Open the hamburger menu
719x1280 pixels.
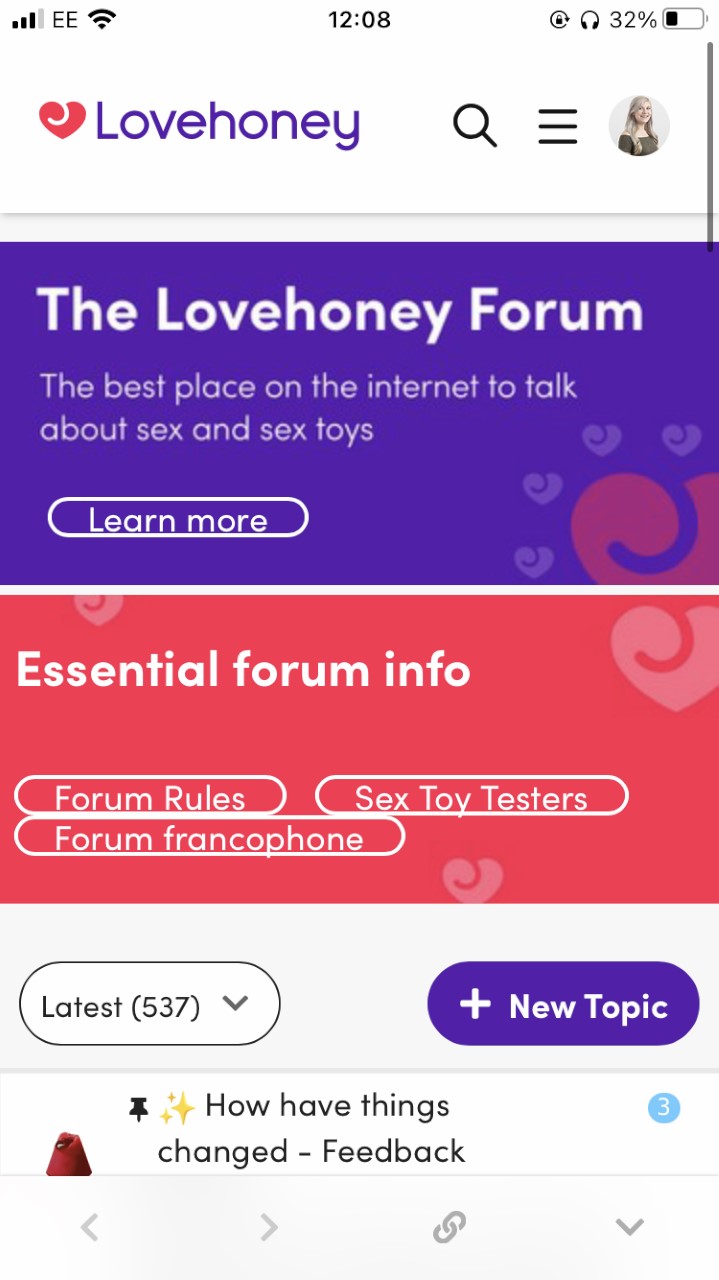(x=557, y=126)
